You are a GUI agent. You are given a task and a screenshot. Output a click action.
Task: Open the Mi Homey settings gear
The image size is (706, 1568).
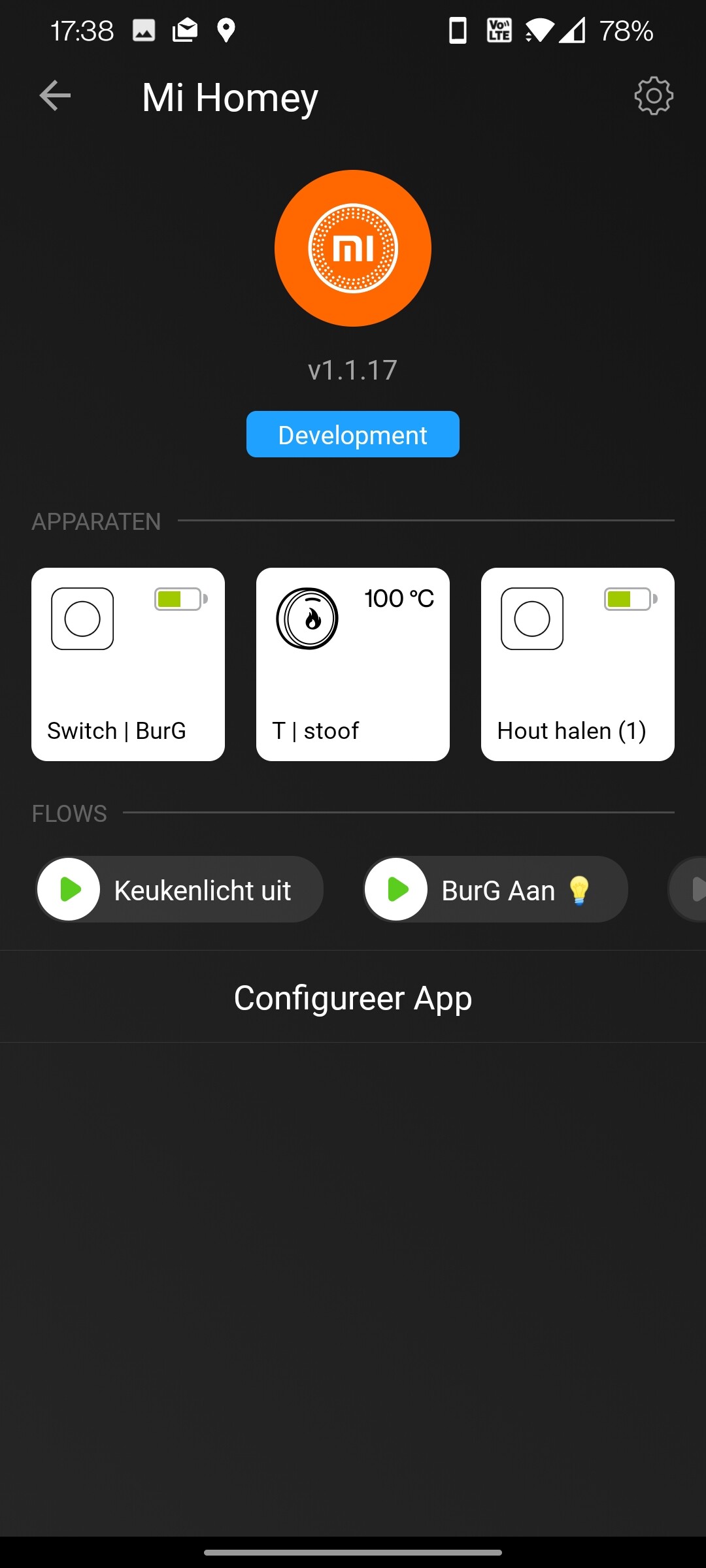coord(653,96)
